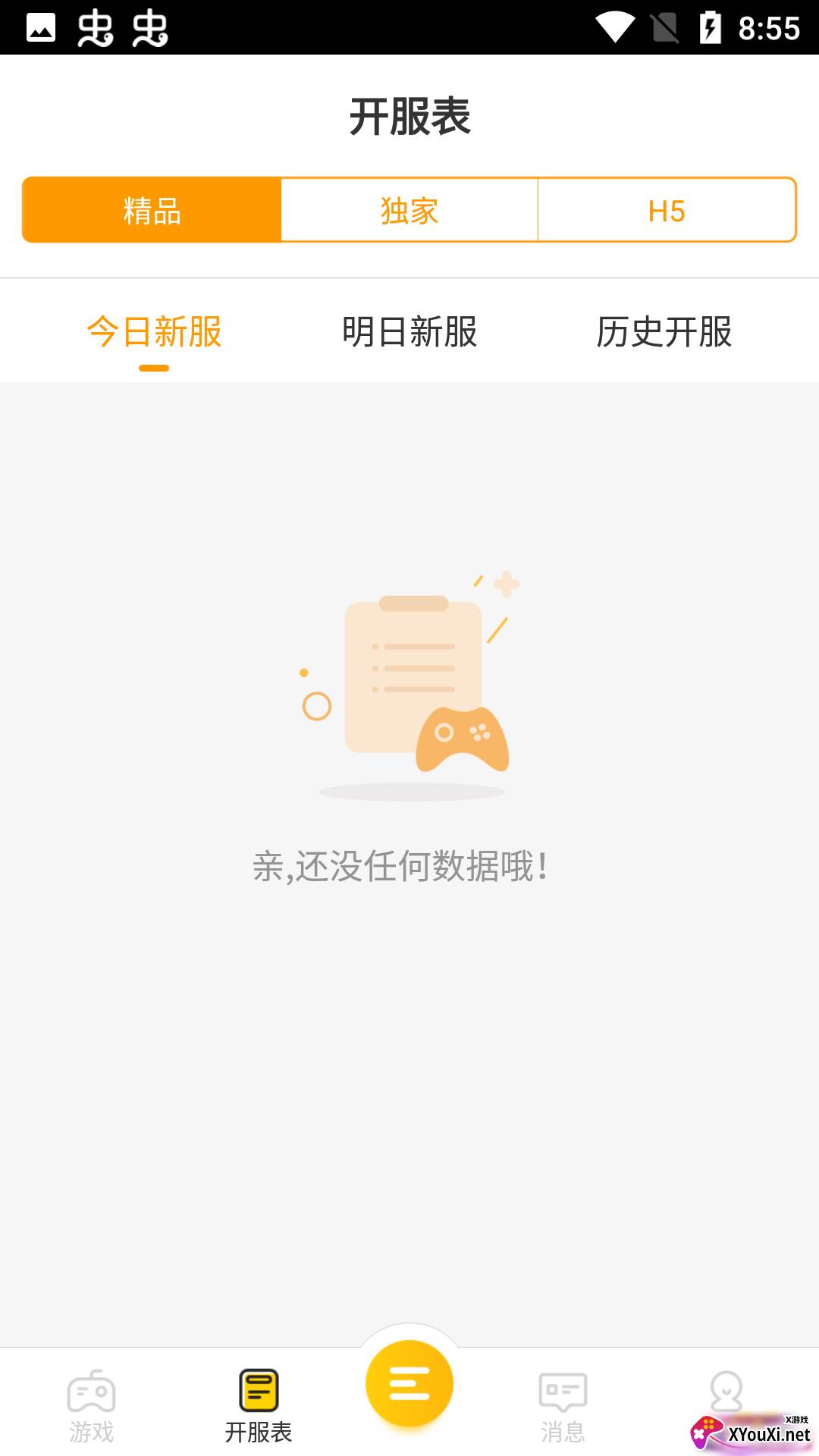The width and height of the screenshot is (819, 1456).
Task: Select the 精品 segment
Action: tap(152, 210)
